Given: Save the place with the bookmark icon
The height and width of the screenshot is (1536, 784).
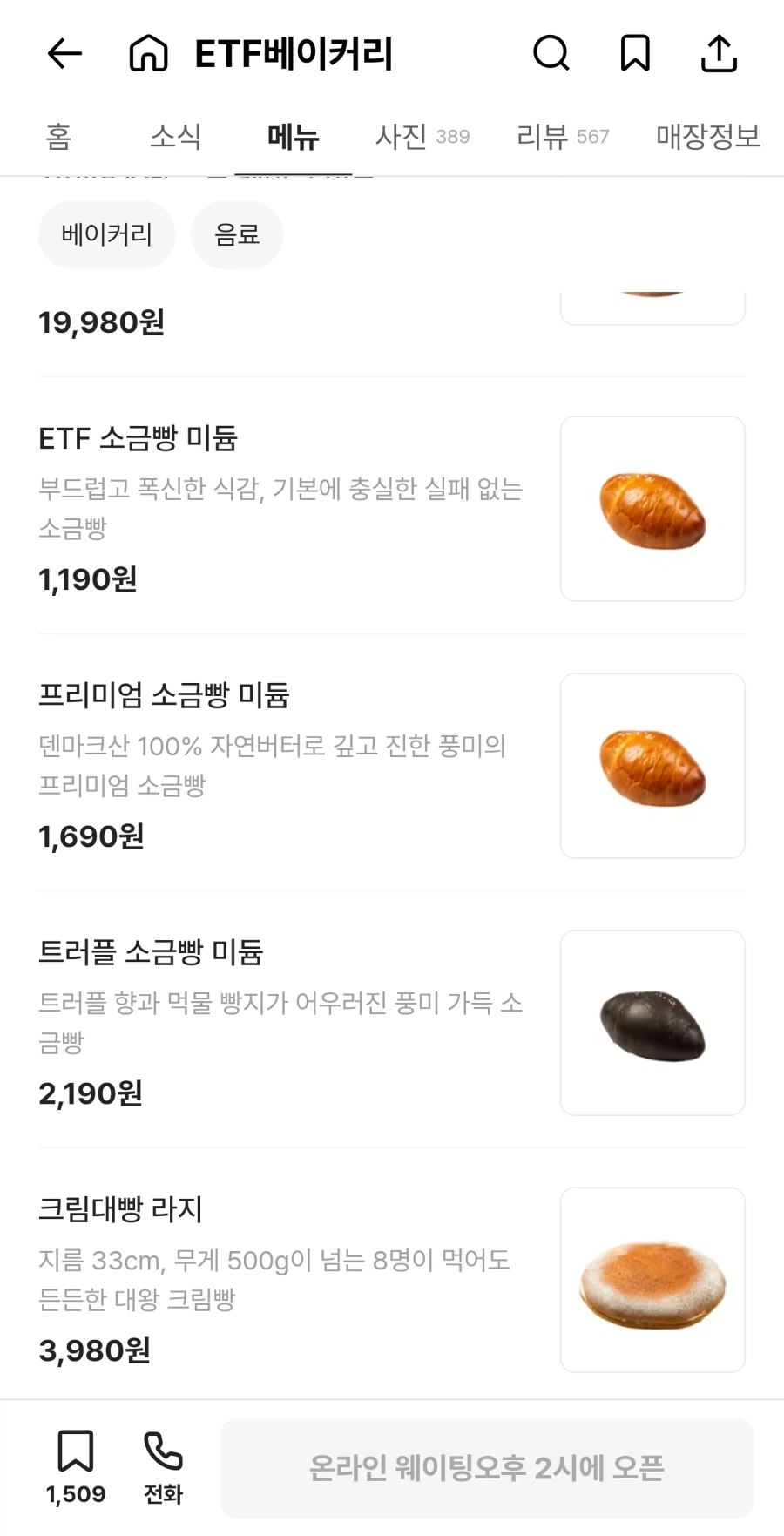Looking at the screenshot, I should tap(634, 53).
